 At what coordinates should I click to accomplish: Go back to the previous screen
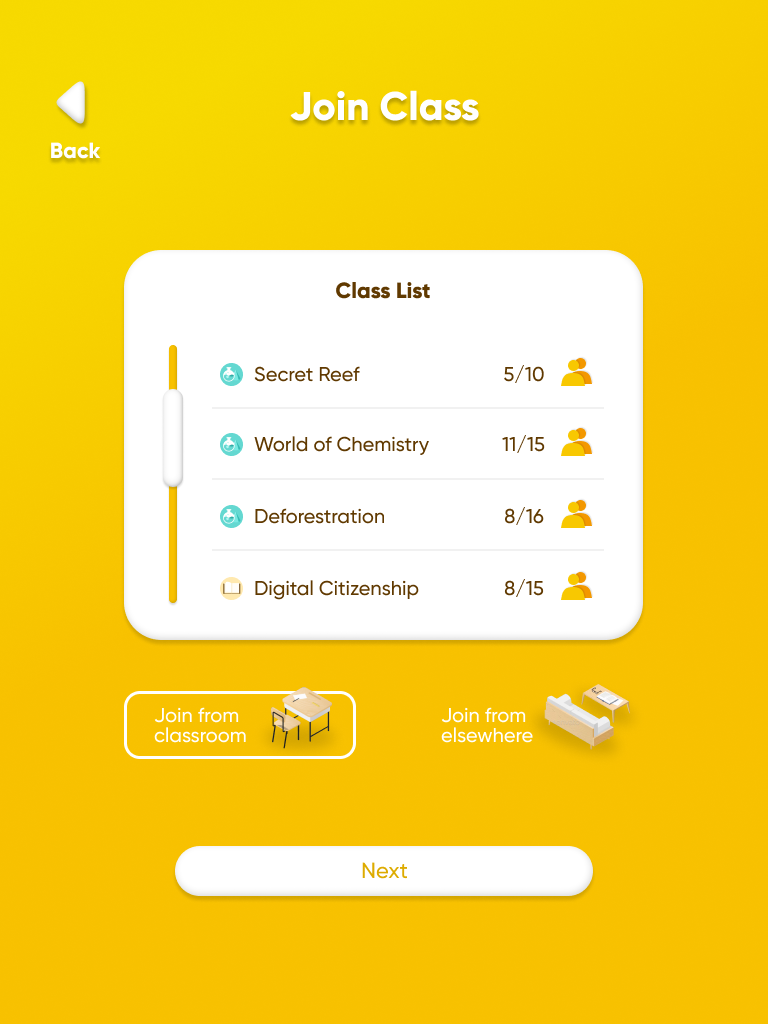tap(73, 120)
